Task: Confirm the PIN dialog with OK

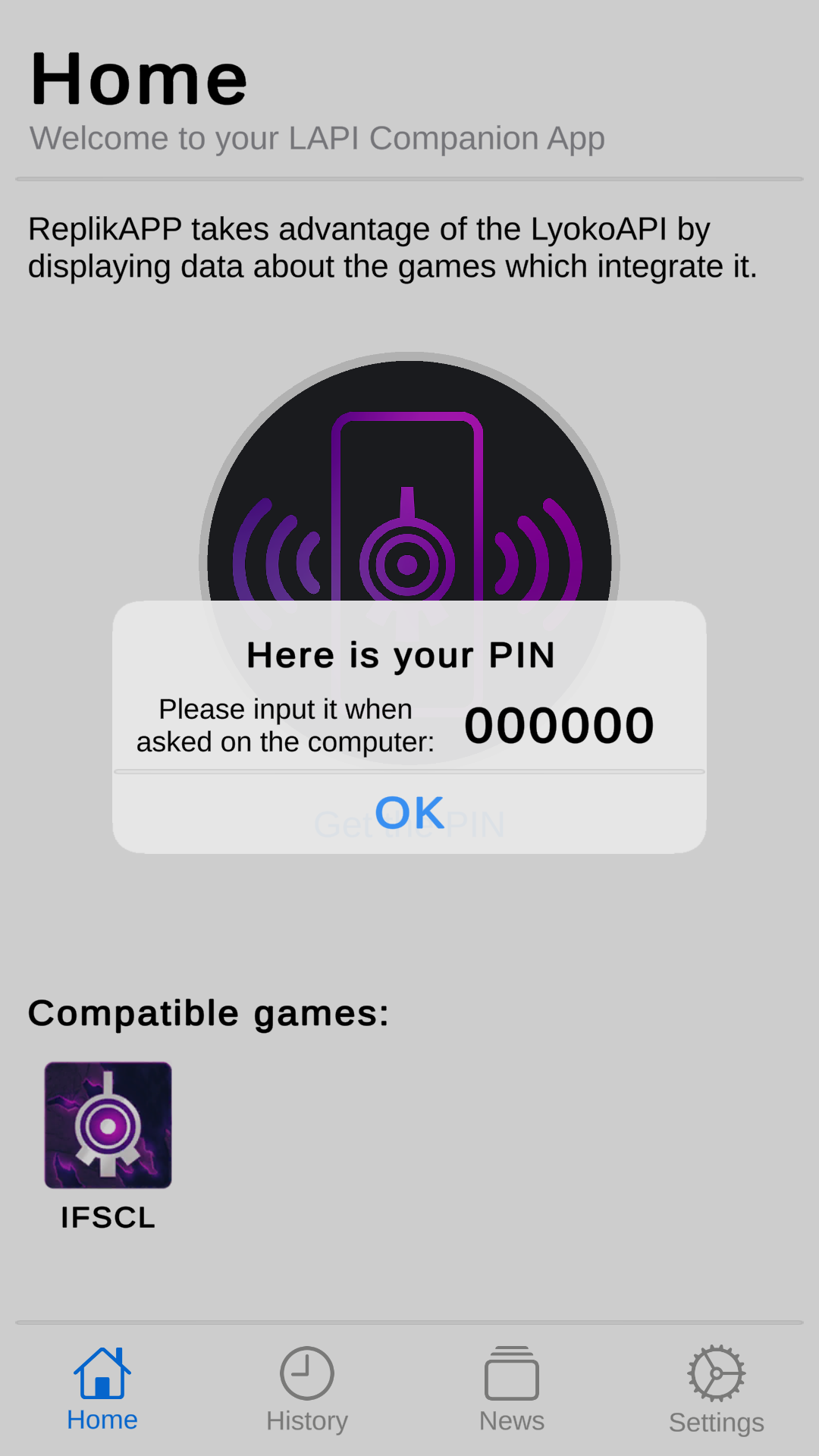Action: (x=409, y=813)
